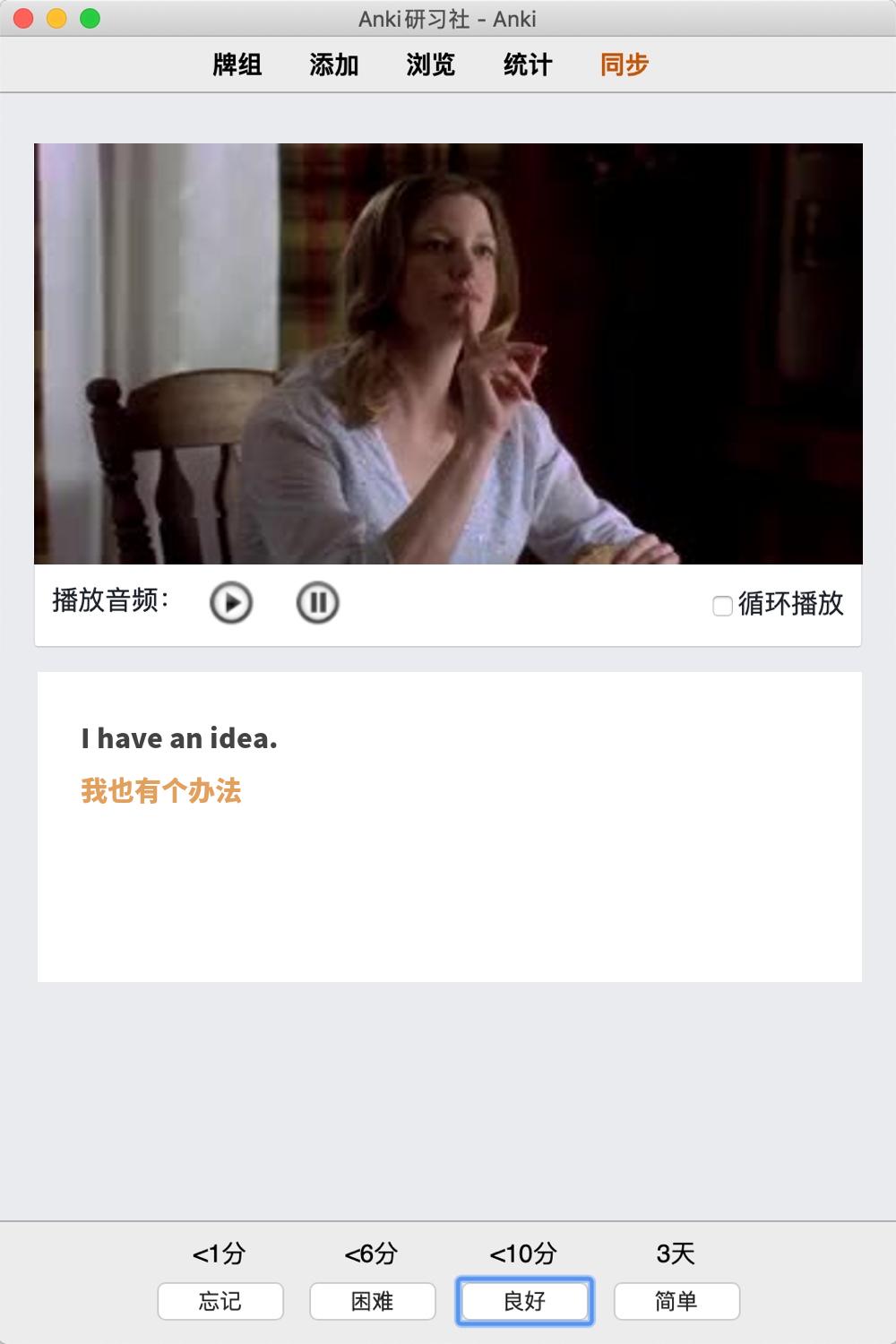The width and height of the screenshot is (896, 1344).
Task: Open the 浏览 card browser
Action: (x=431, y=65)
